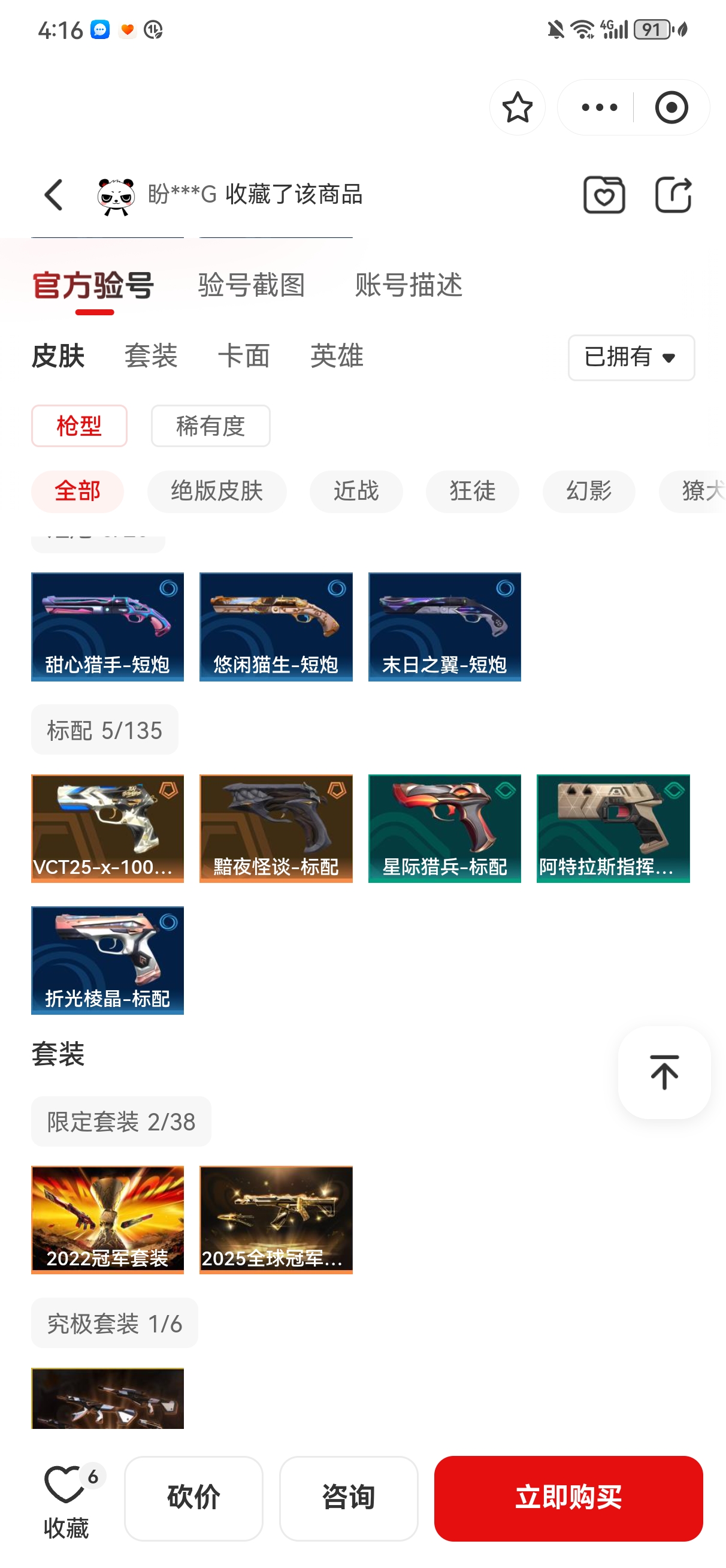Jump back to top with the up arrow
Screen dimensions: 726x1568
click(x=664, y=1072)
